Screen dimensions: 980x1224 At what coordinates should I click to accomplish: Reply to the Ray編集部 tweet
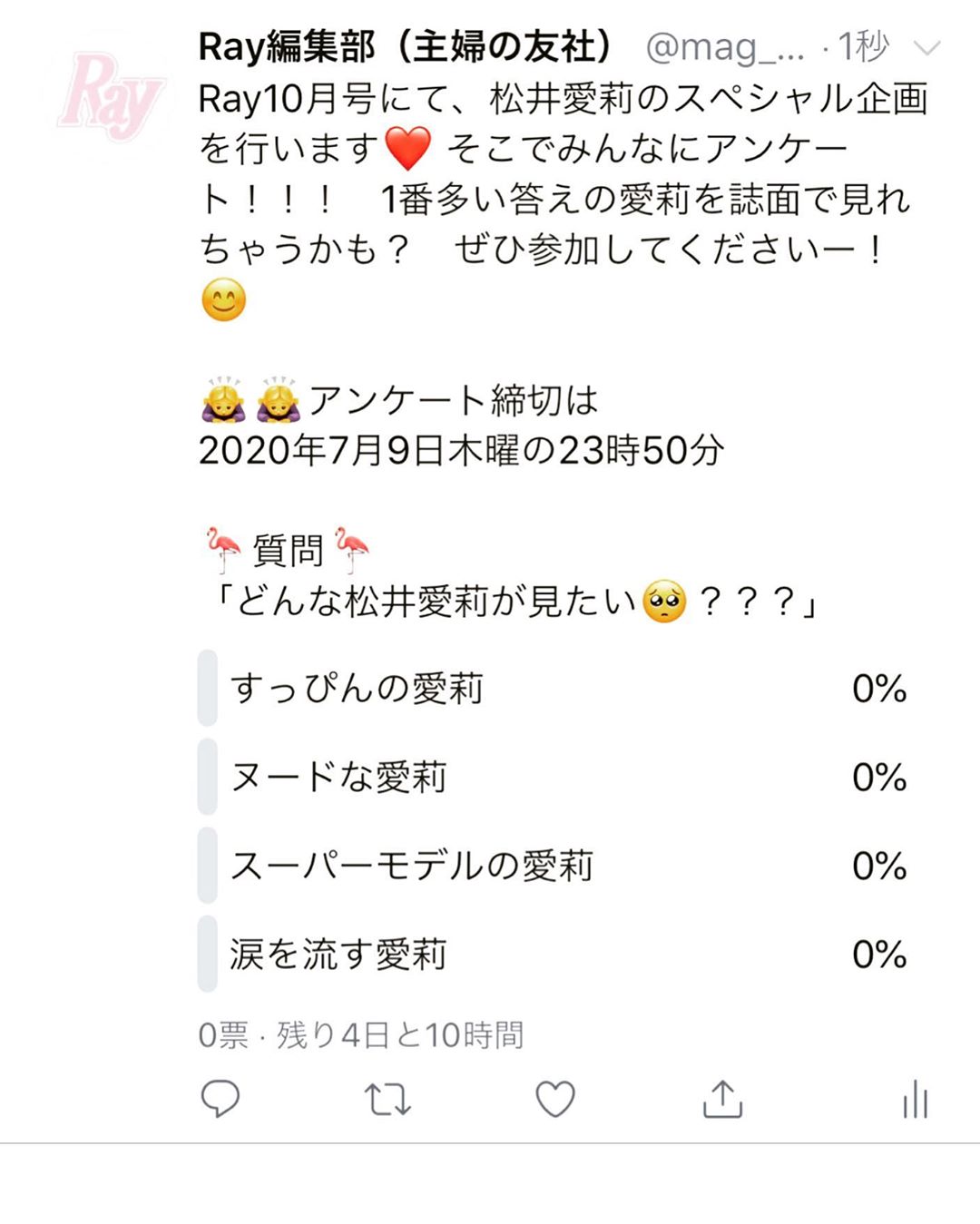[220, 1099]
